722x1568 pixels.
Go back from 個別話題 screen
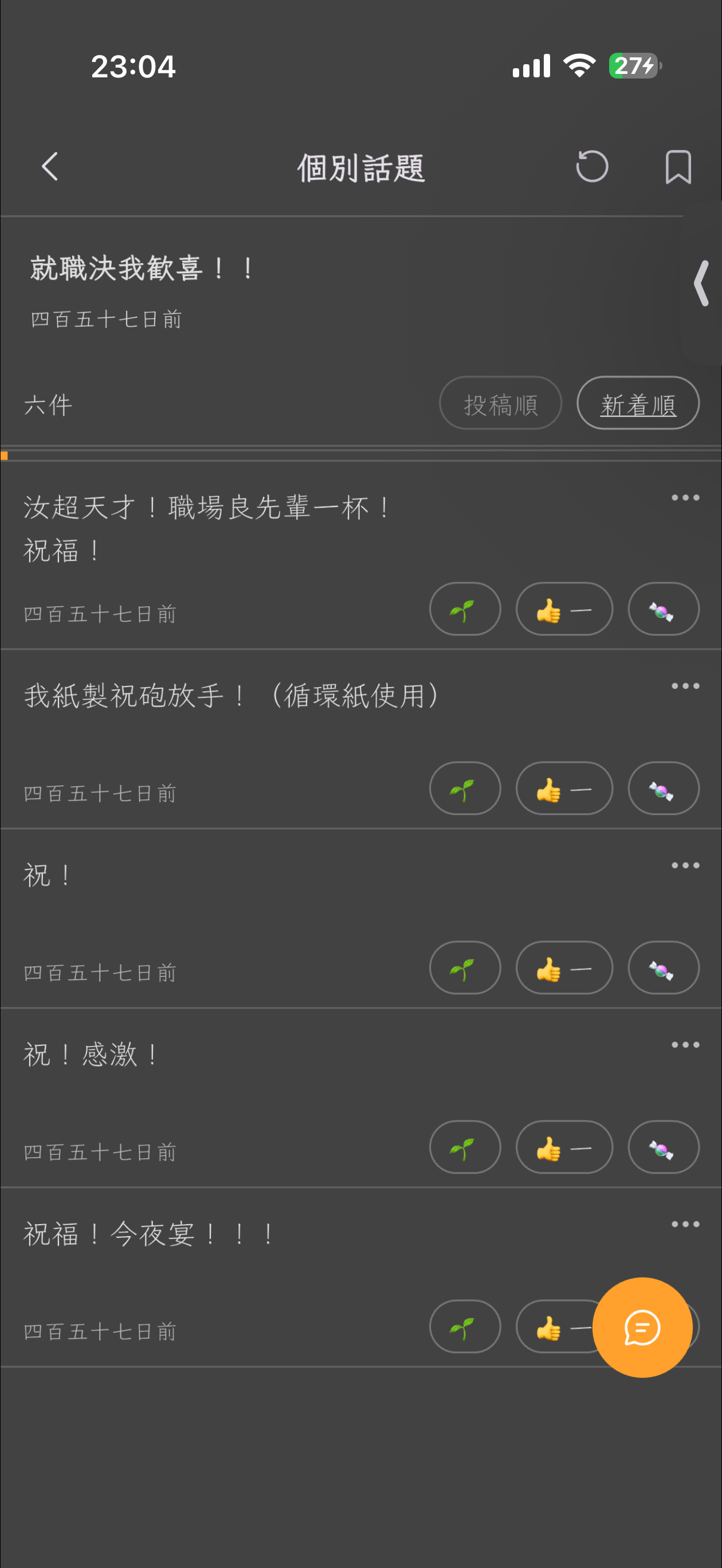pyautogui.click(x=50, y=167)
